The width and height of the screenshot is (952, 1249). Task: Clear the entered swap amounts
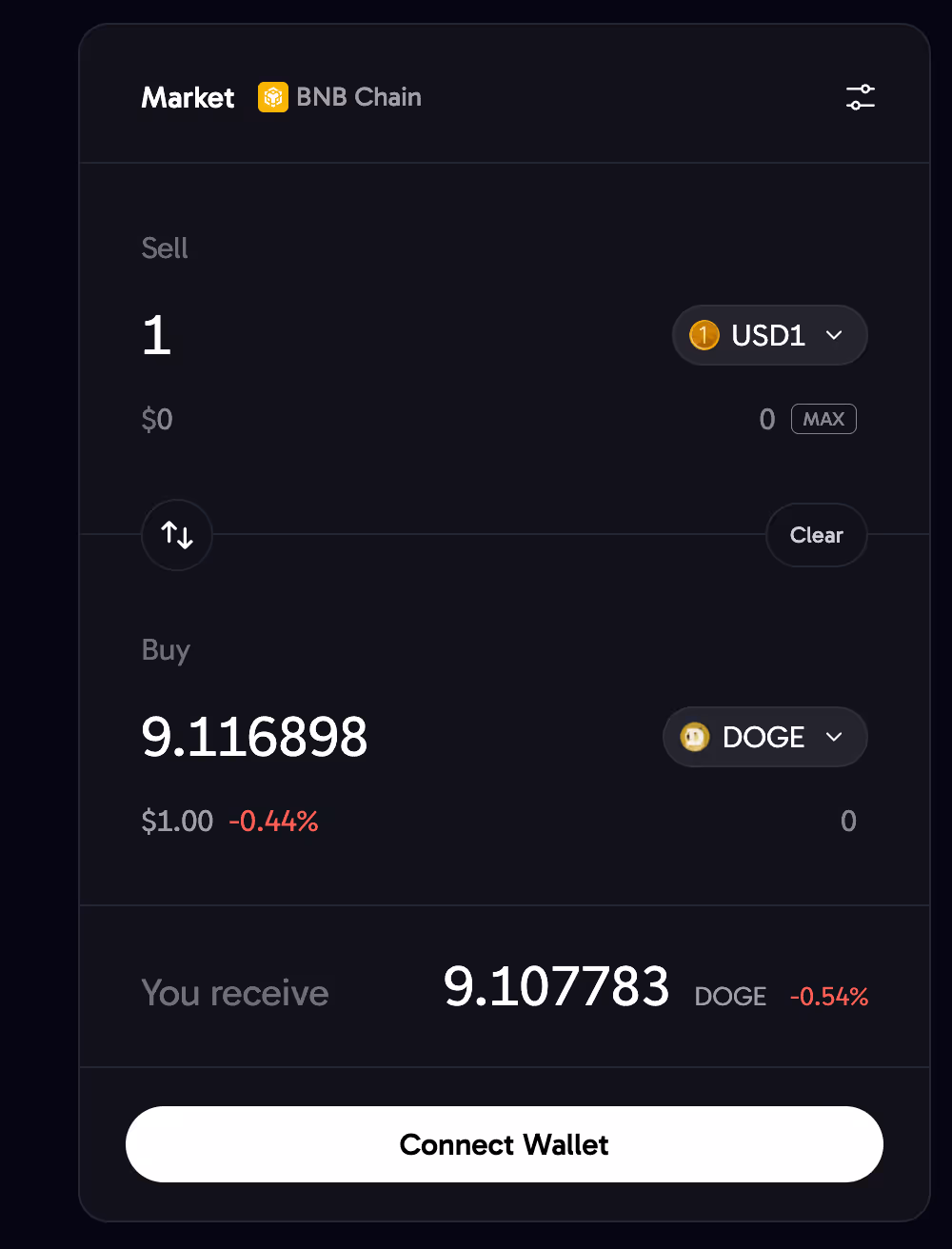816,535
